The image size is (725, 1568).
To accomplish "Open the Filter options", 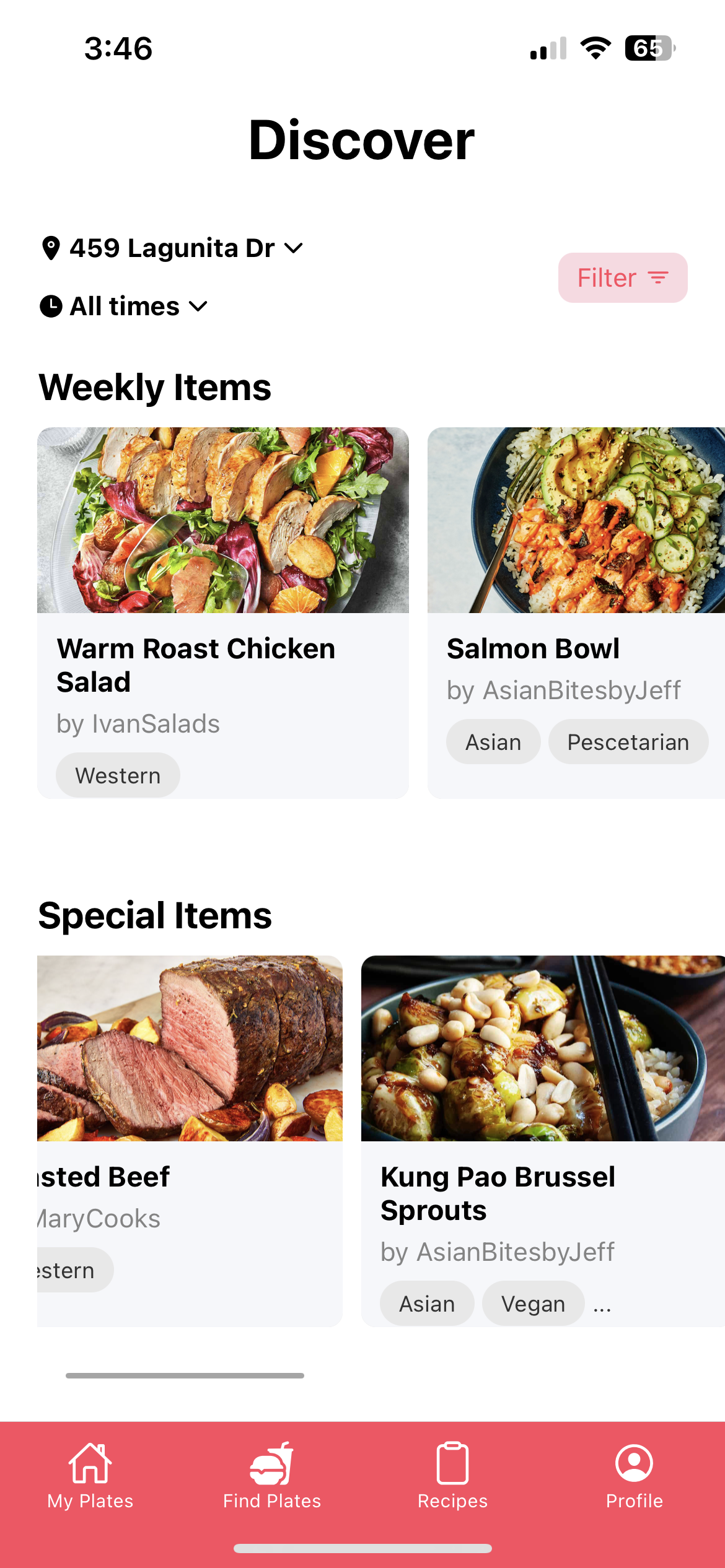I will click(x=622, y=277).
